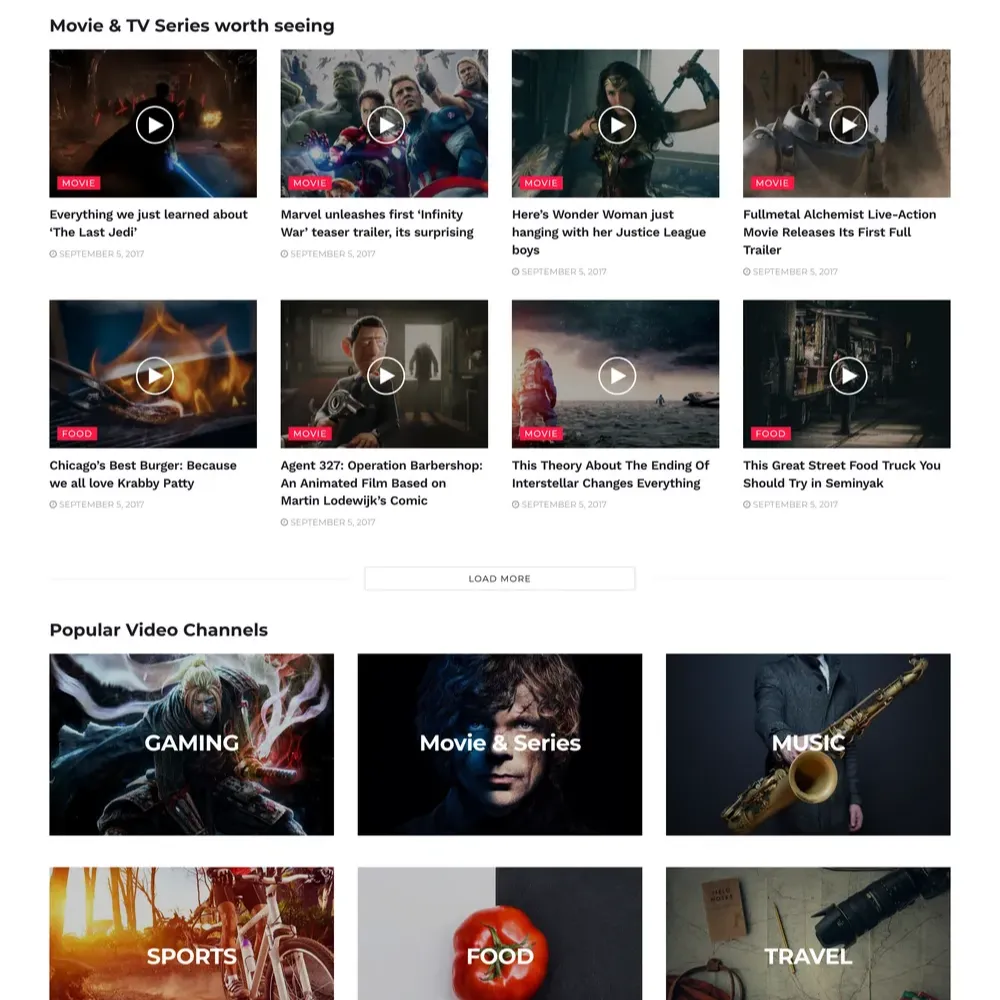Play 'The Last Jedi' video

[154, 125]
